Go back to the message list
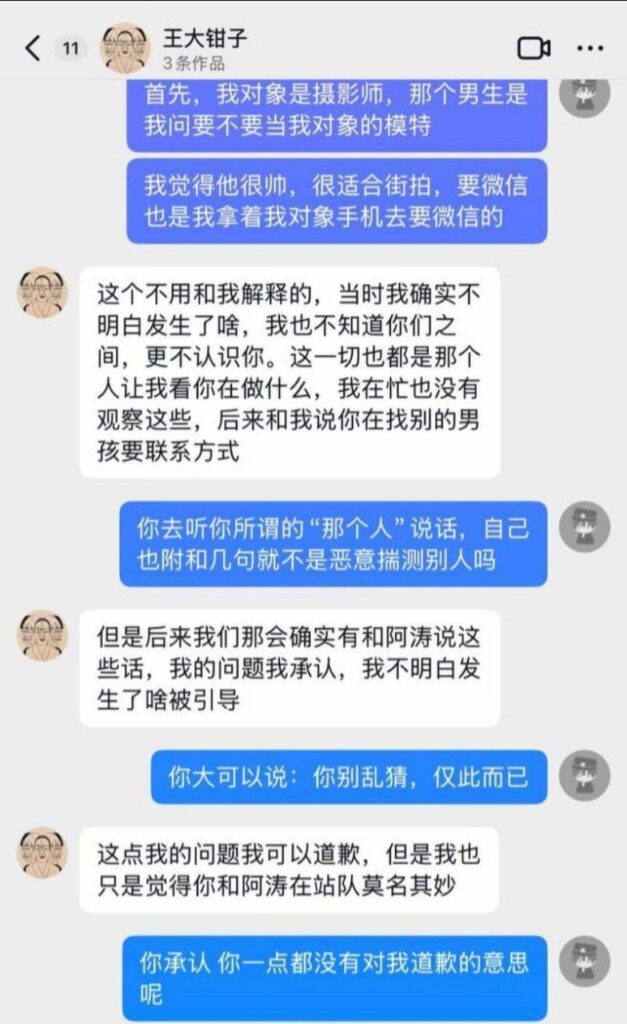This screenshot has height=1024, width=627. pyautogui.click(x=33, y=47)
